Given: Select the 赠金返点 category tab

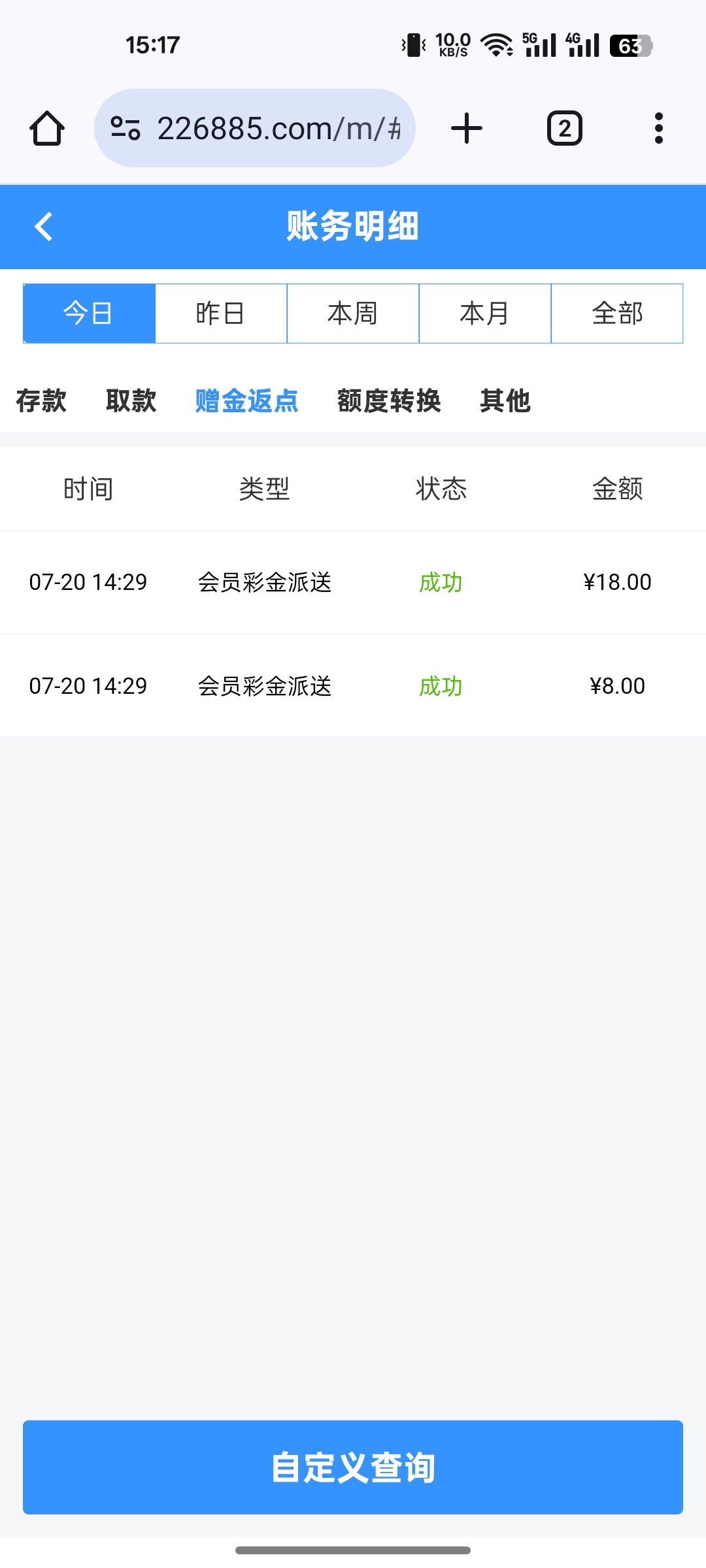Looking at the screenshot, I should [x=246, y=400].
